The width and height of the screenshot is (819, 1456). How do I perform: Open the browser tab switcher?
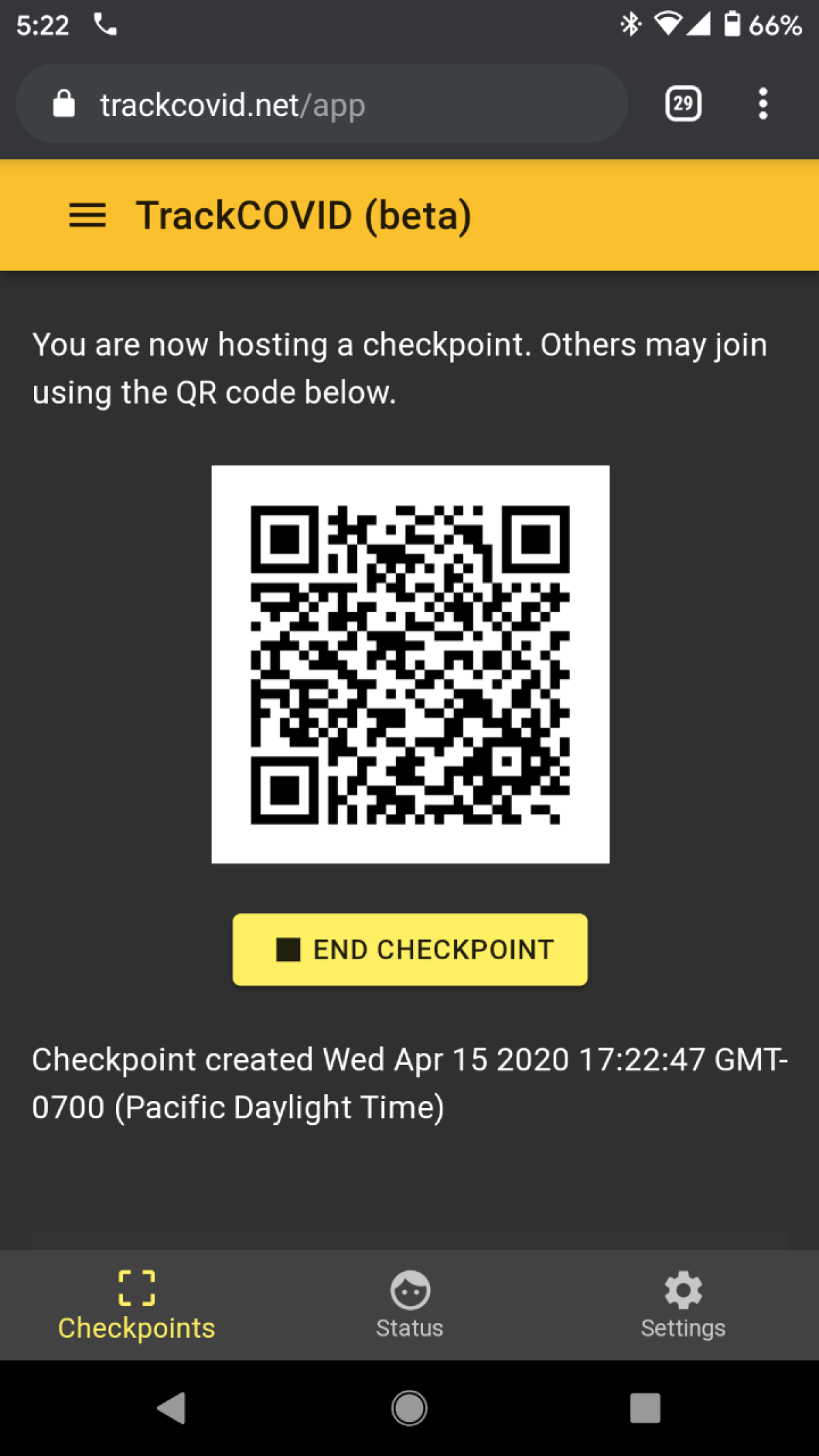683,104
